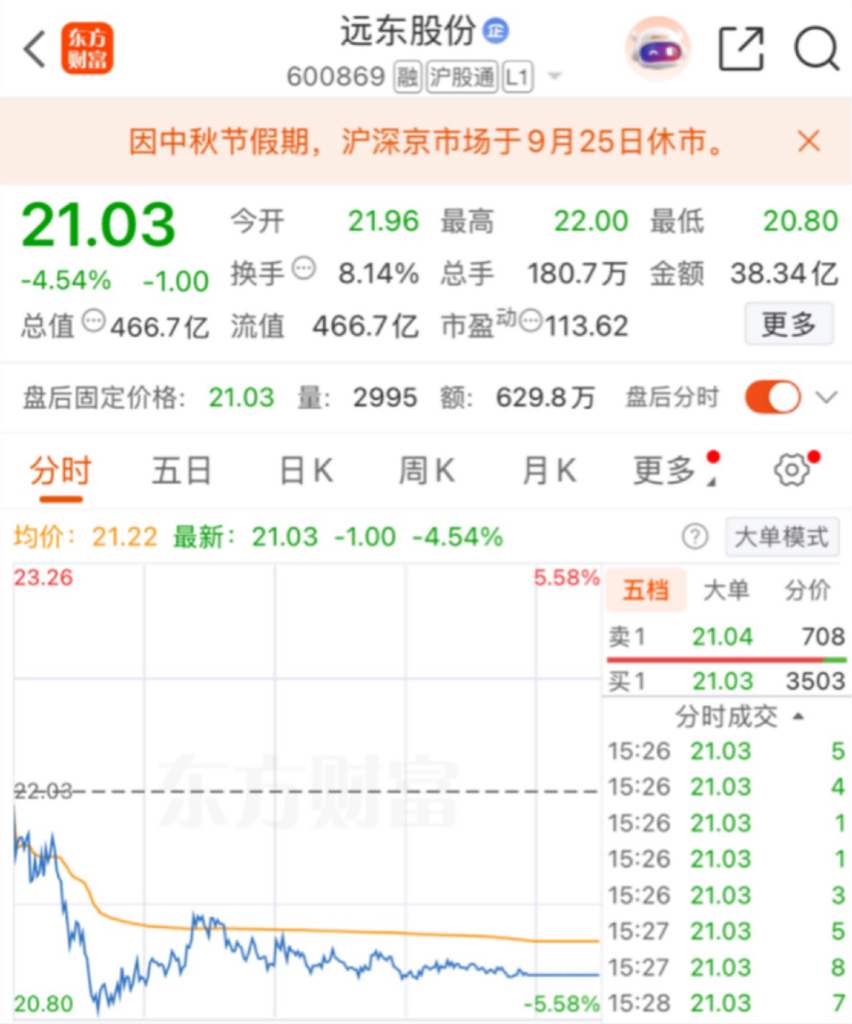Switch to the 周K tab
This screenshot has width=852, height=1024.
pyautogui.click(x=426, y=471)
